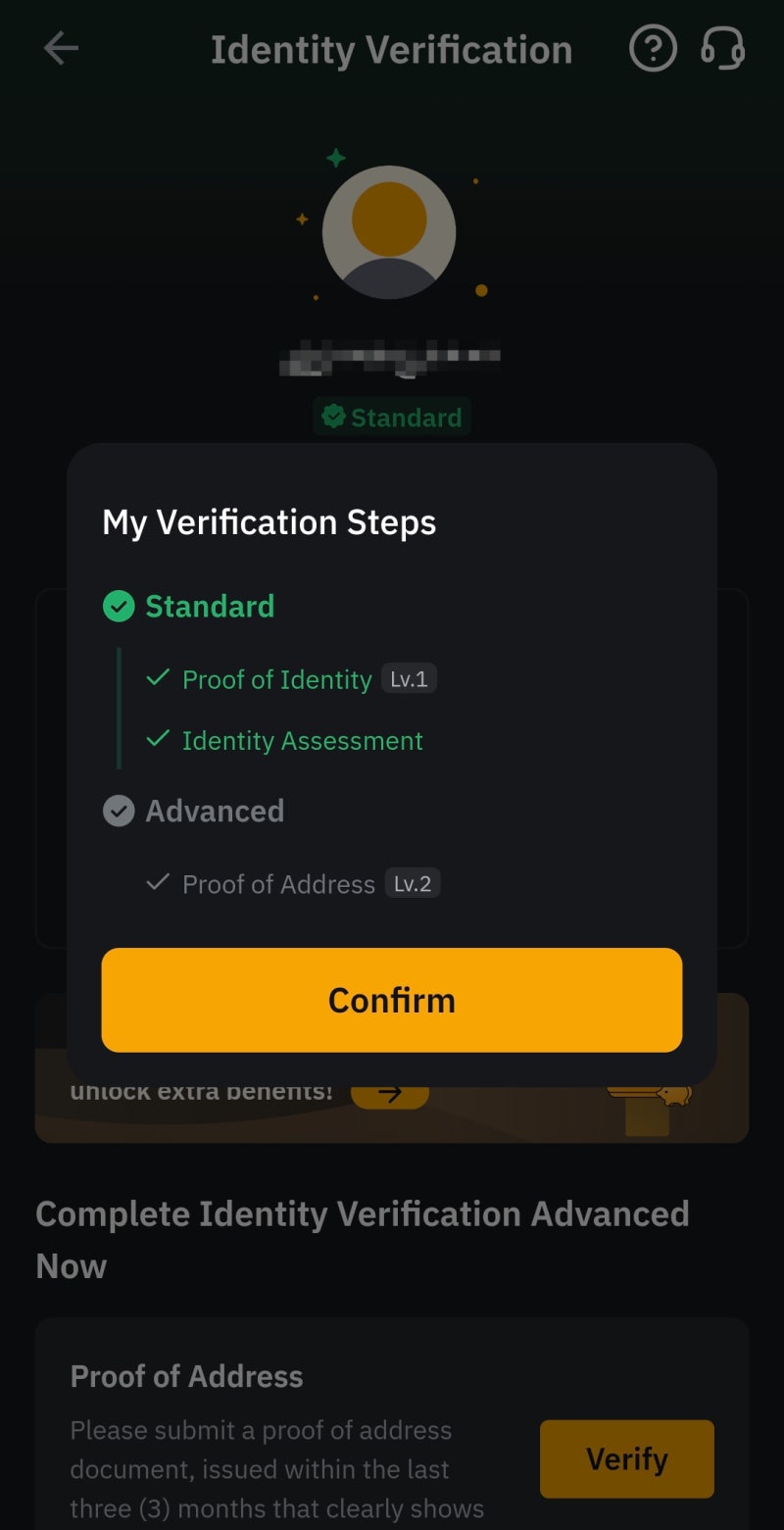Confirm the verification steps dialog
Viewport: 784px width, 1530px height.
[391, 1000]
